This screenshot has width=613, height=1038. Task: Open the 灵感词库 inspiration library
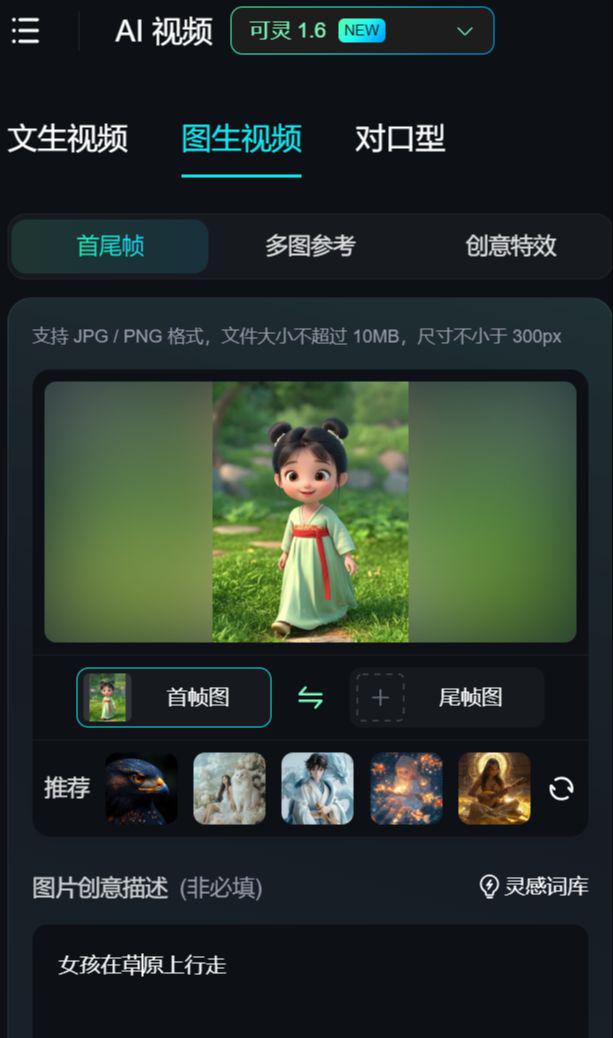[x=534, y=886]
